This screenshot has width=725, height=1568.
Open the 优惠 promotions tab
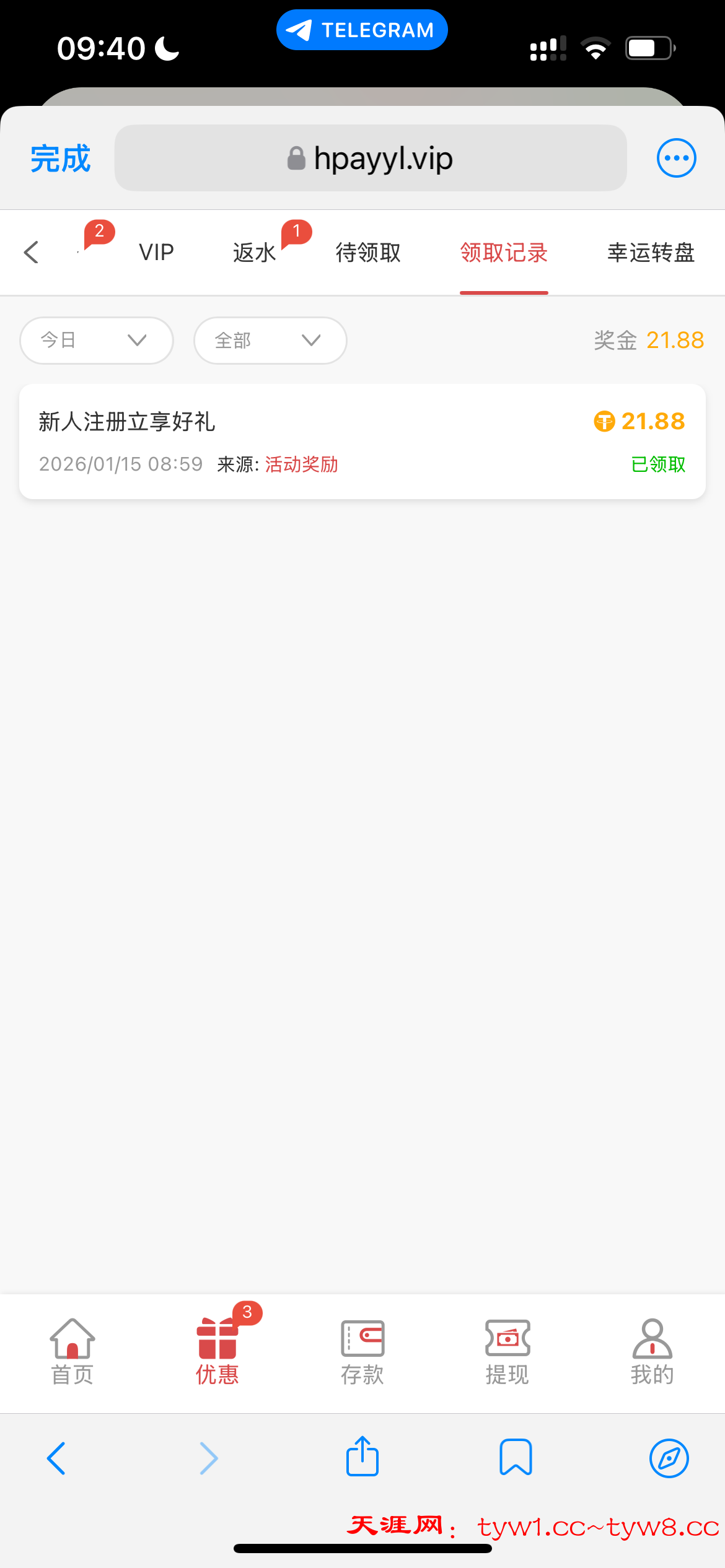click(x=217, y=1352)
